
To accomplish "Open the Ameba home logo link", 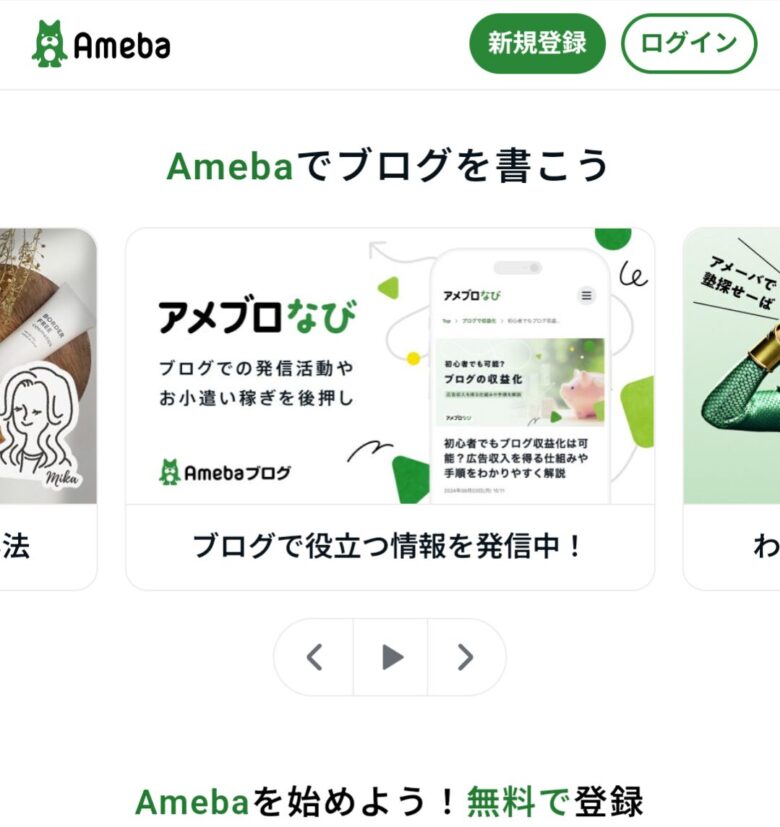I will (101, 44).
